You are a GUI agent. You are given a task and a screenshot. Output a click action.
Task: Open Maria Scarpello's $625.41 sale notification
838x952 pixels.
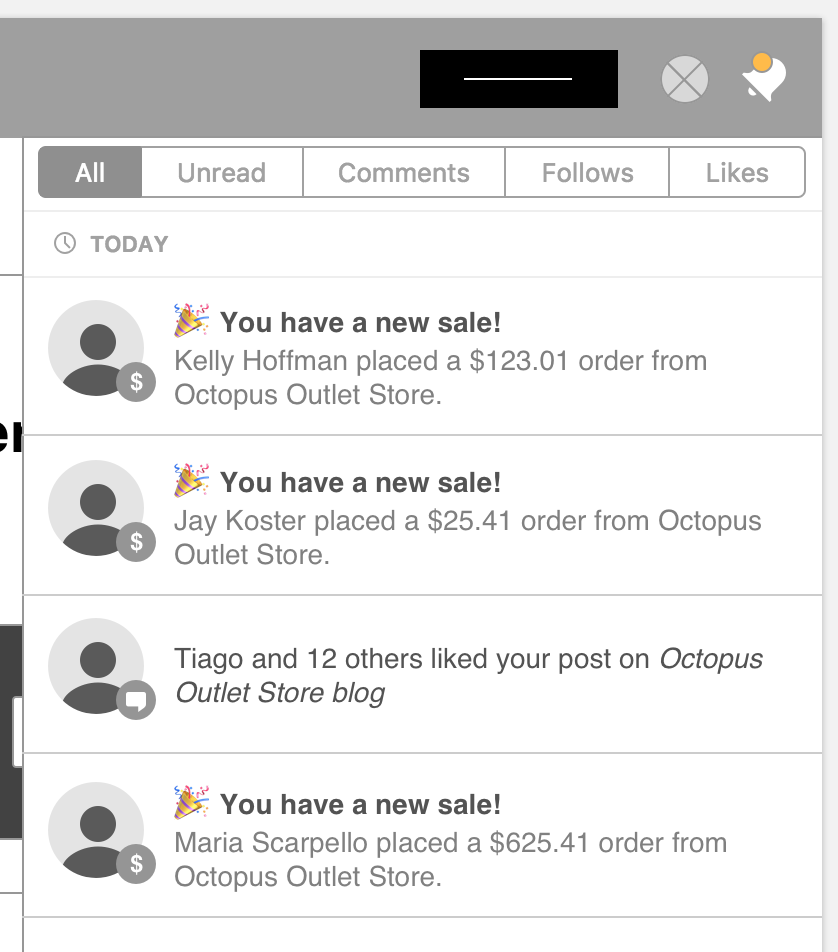click(x=423, y=835)
